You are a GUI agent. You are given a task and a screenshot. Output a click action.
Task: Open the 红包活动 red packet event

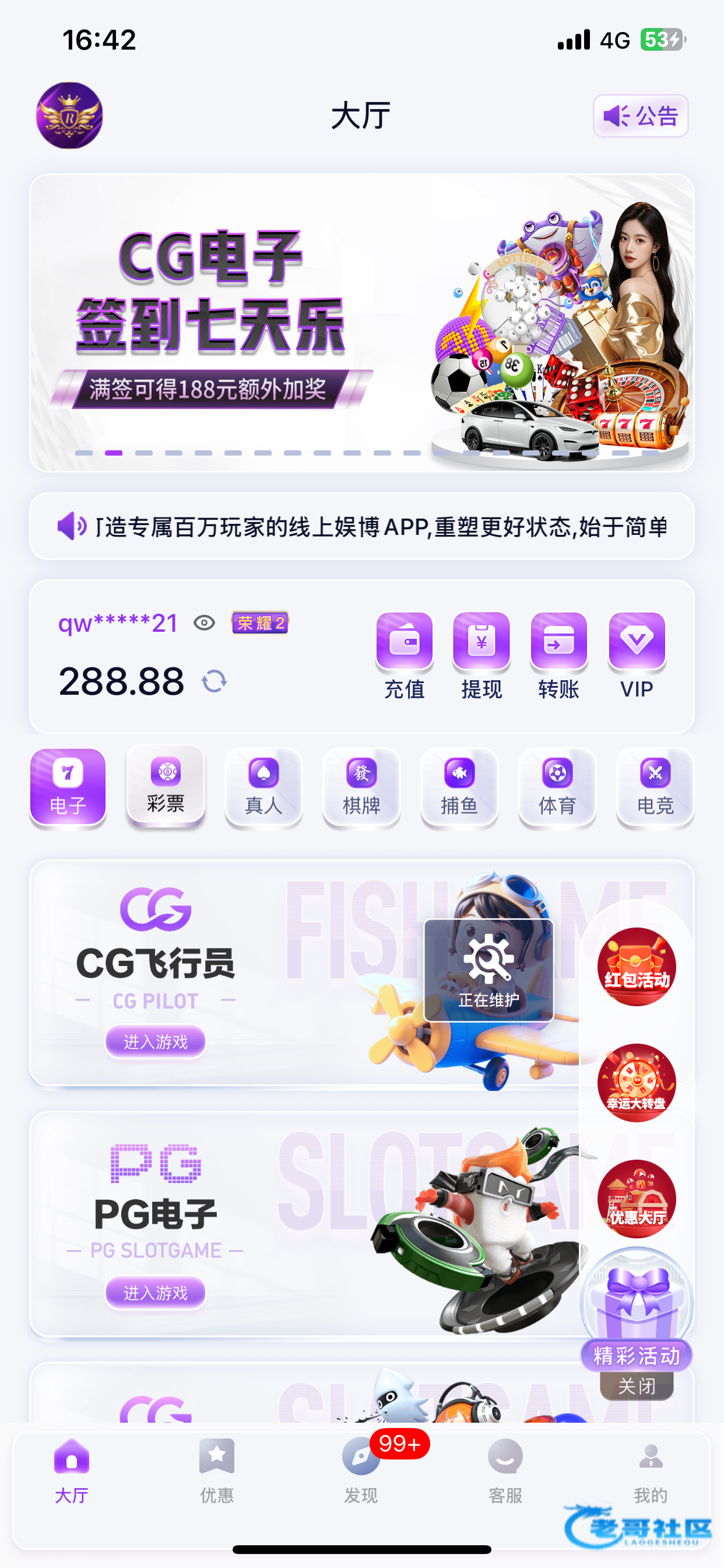[x=637, y=967]
